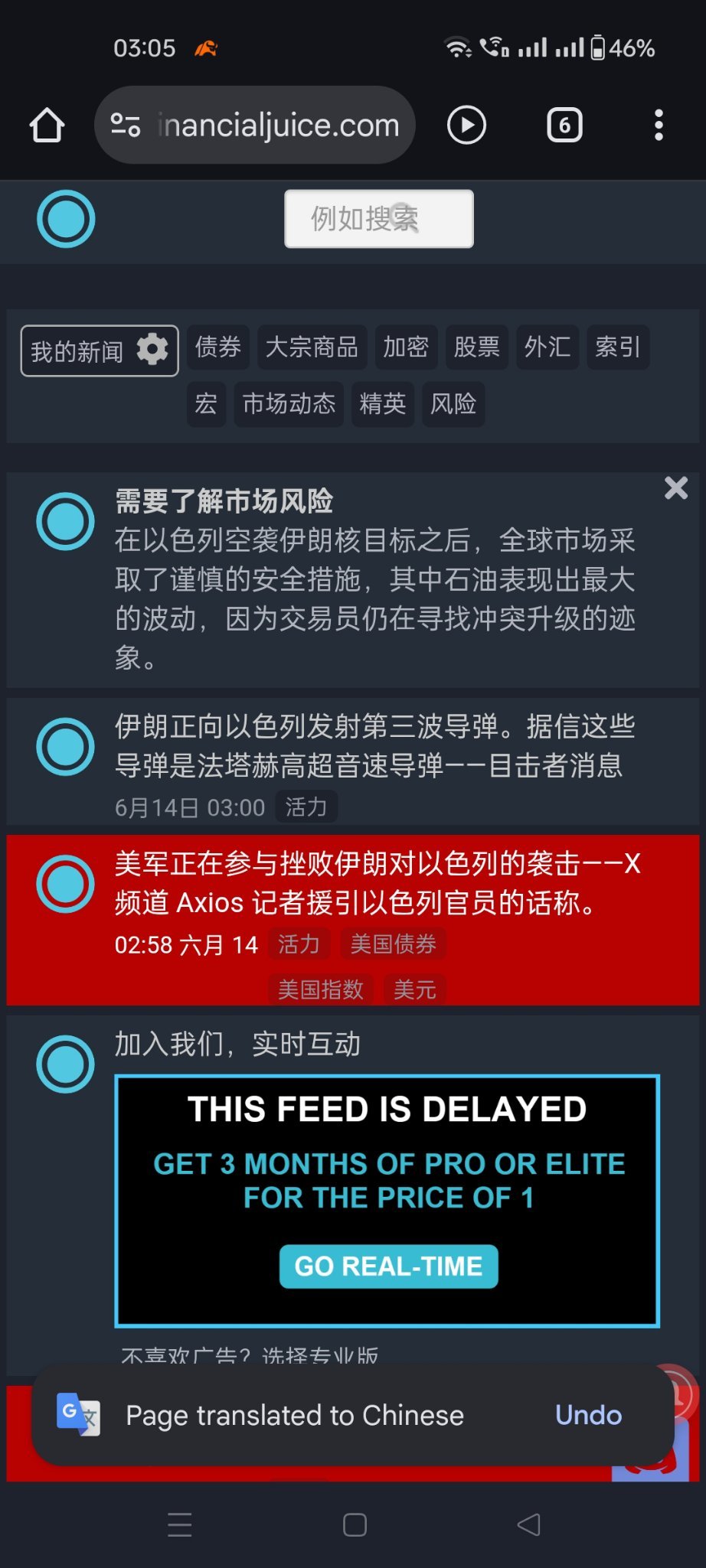Open the tab switcher showing 6 tabs
706x1568 pixels.
[x=564, y=125]
